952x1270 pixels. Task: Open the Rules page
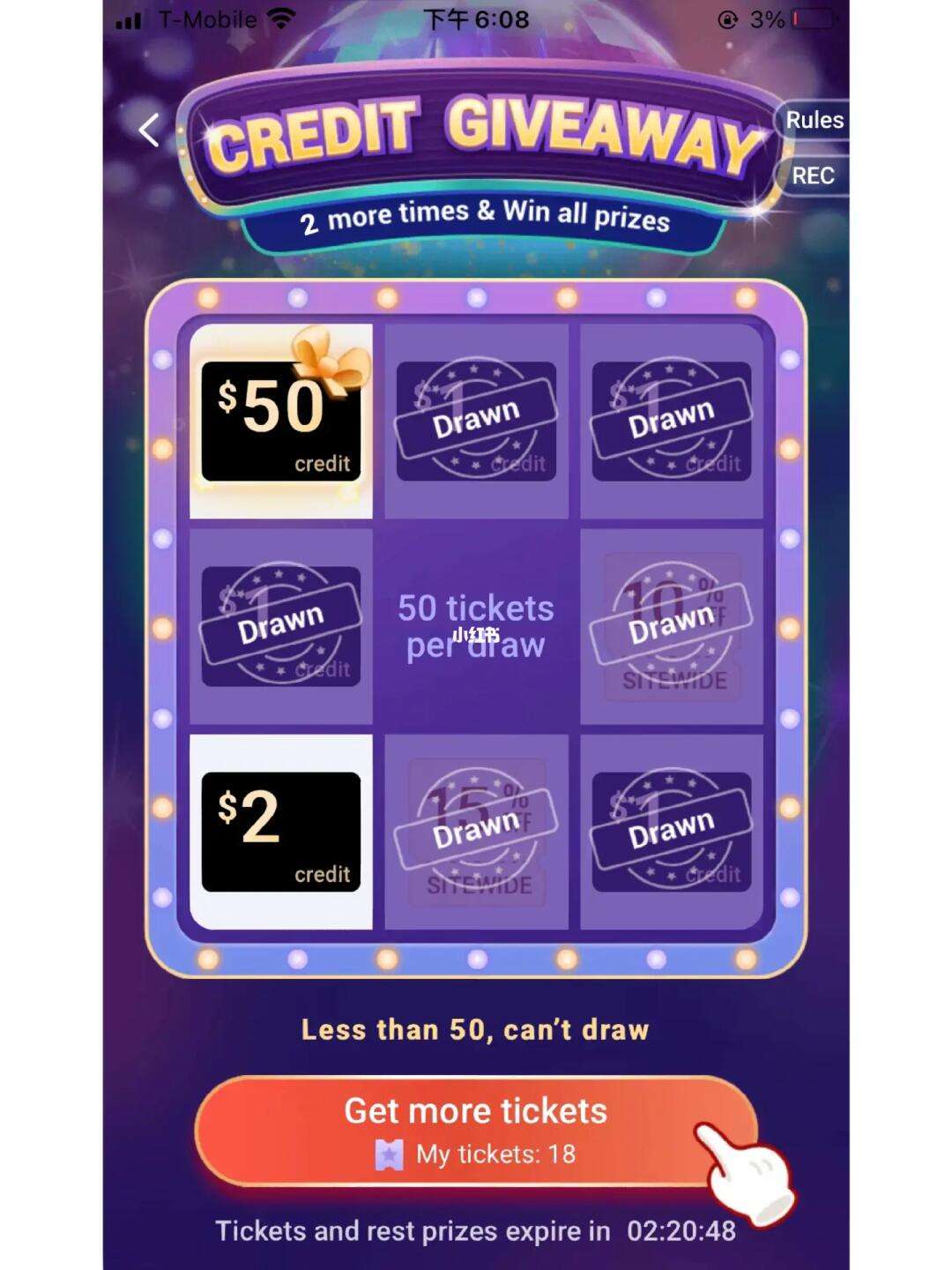coord(813,121)
